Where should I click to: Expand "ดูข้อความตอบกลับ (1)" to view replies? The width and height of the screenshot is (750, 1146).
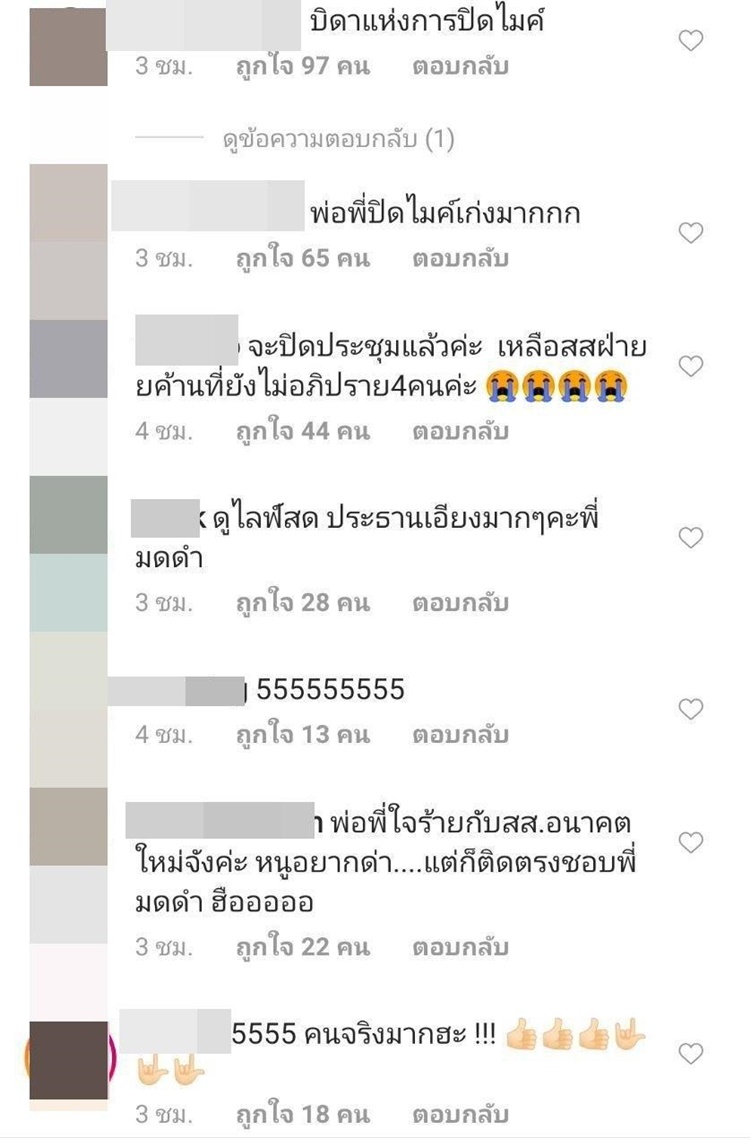coord(338,140)
